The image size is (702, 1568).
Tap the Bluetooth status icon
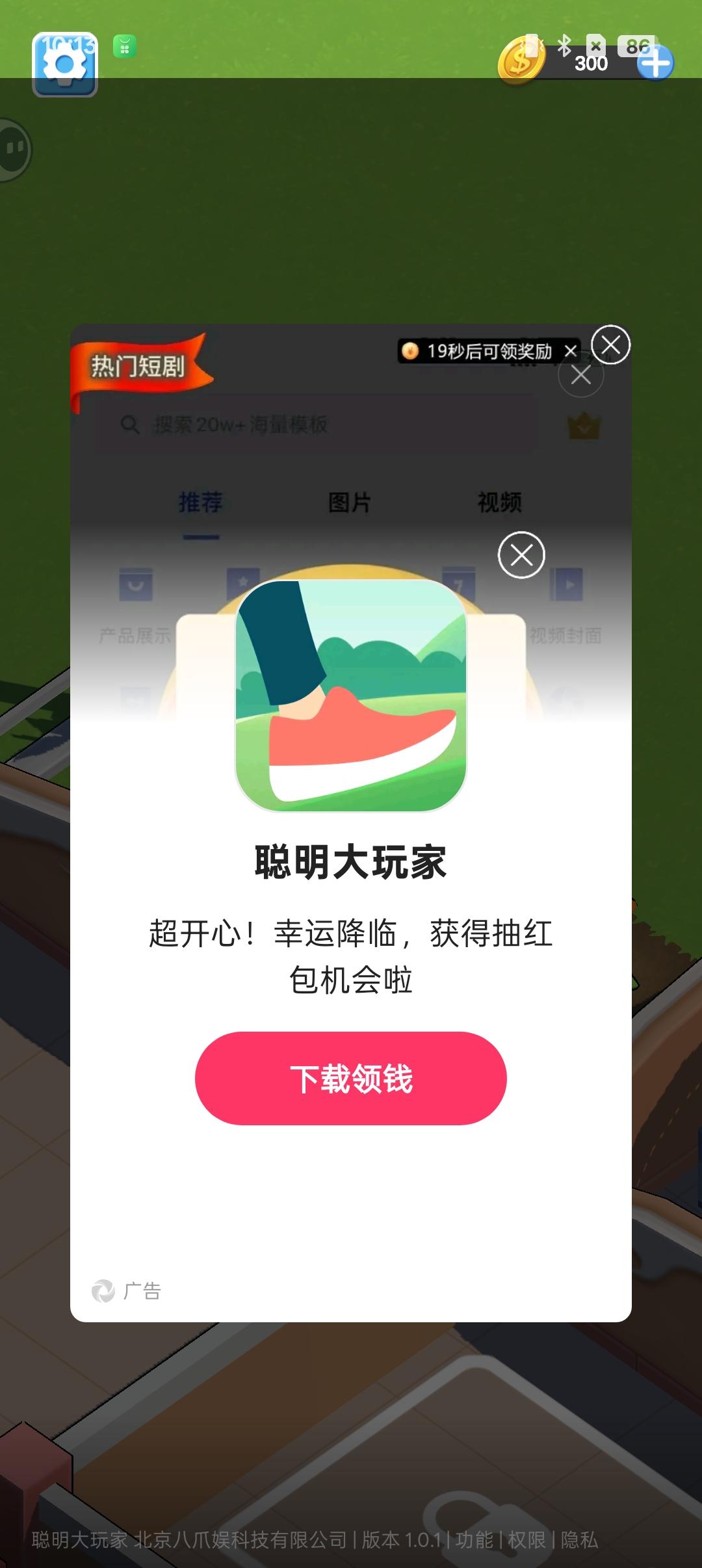[x=563, y=46]
